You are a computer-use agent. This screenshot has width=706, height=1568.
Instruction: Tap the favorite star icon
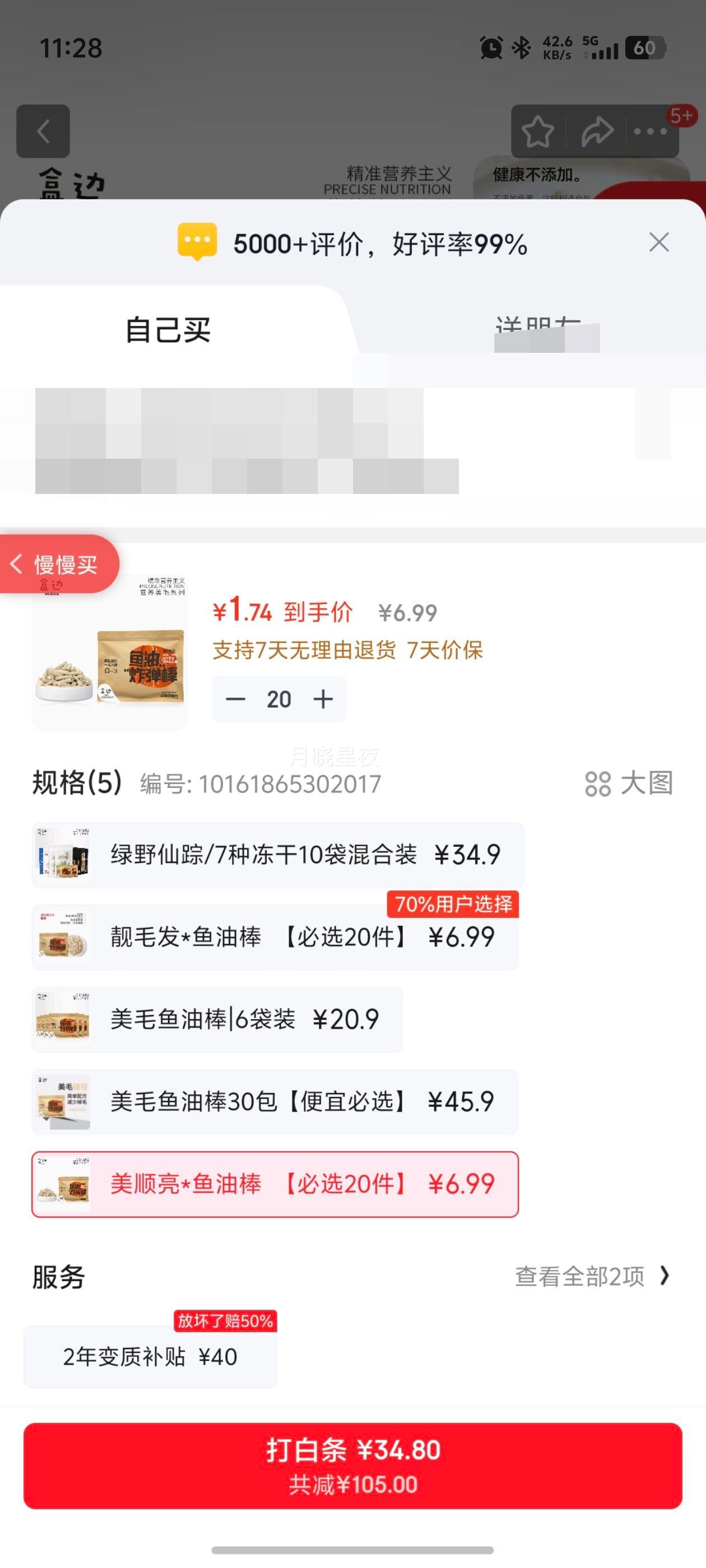(x=538, y=130)
